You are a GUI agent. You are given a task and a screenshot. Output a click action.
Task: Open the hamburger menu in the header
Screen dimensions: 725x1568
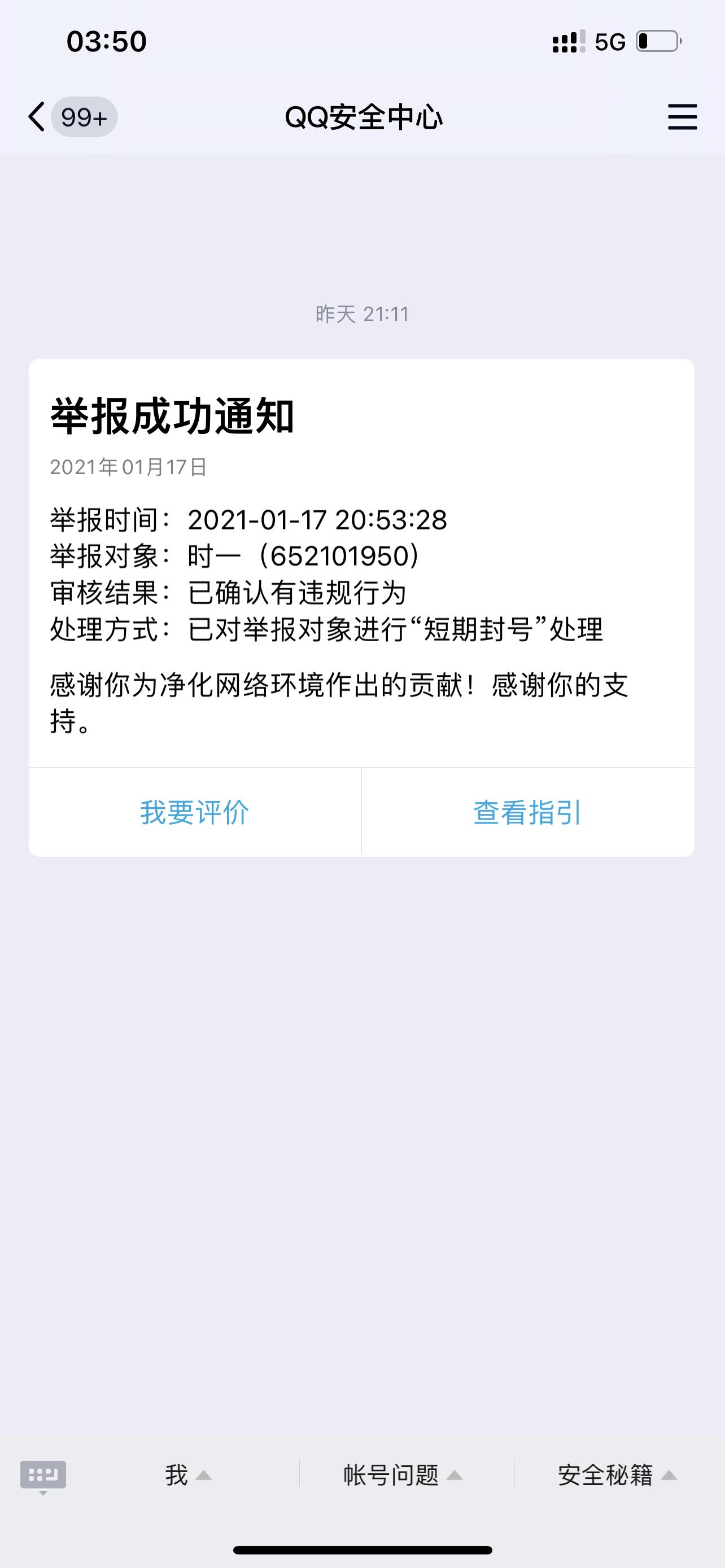coord(682,116)
